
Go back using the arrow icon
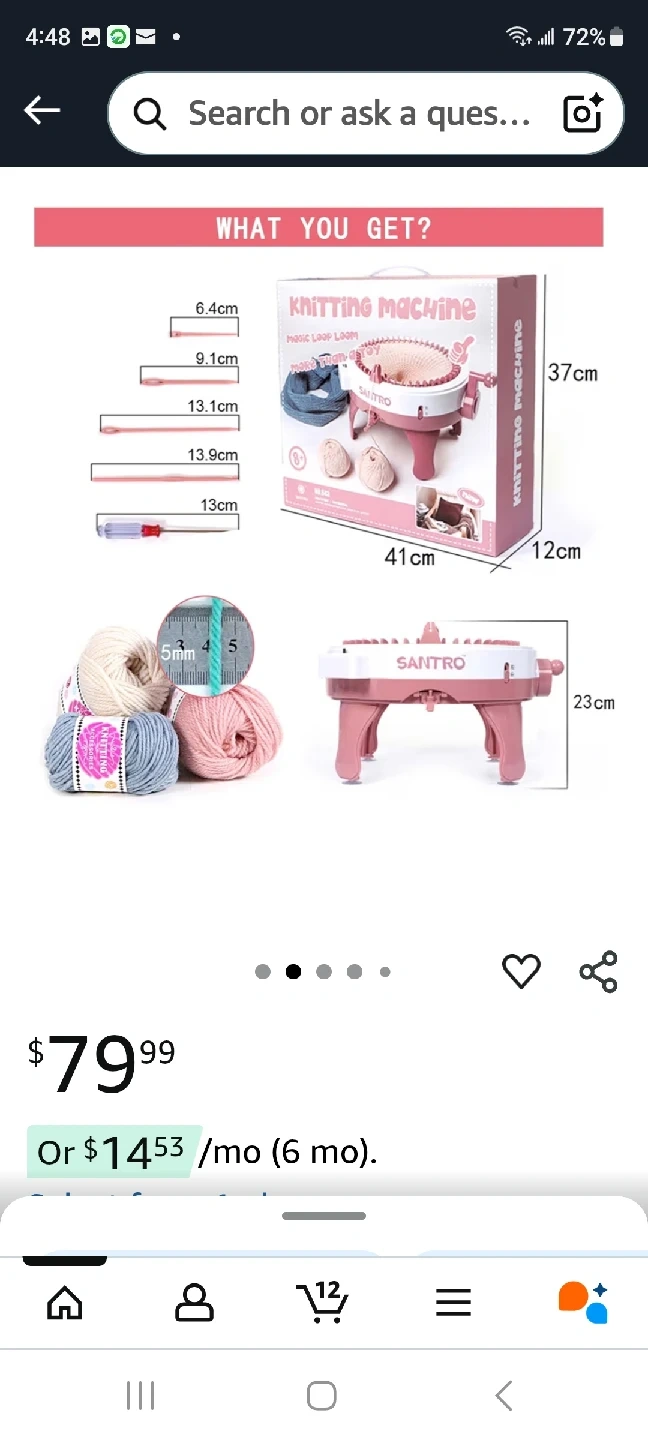(42, 111)
